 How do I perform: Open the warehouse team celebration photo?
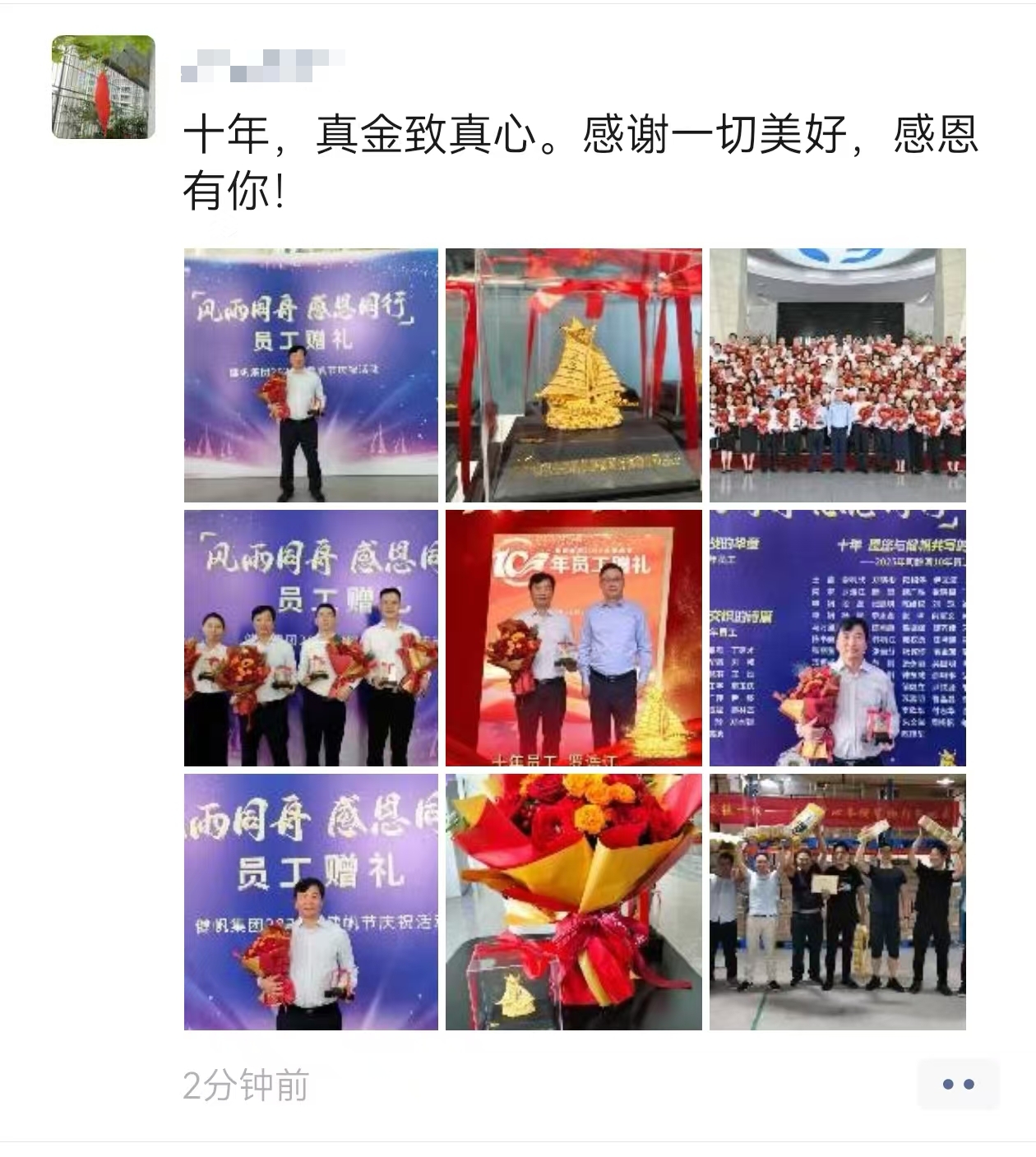point(837,901)
